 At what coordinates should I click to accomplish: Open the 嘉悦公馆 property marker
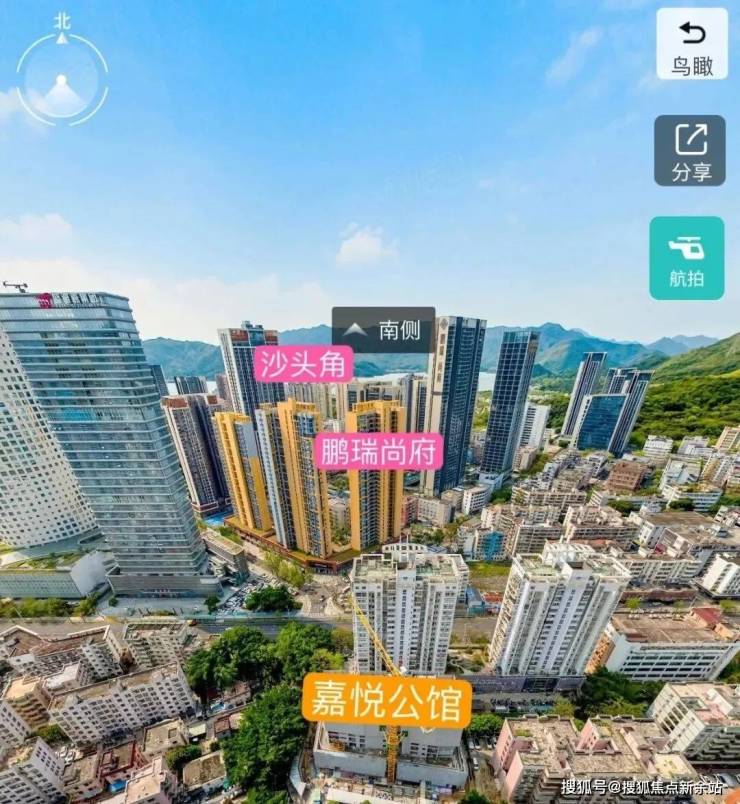[x=386, y=699]
